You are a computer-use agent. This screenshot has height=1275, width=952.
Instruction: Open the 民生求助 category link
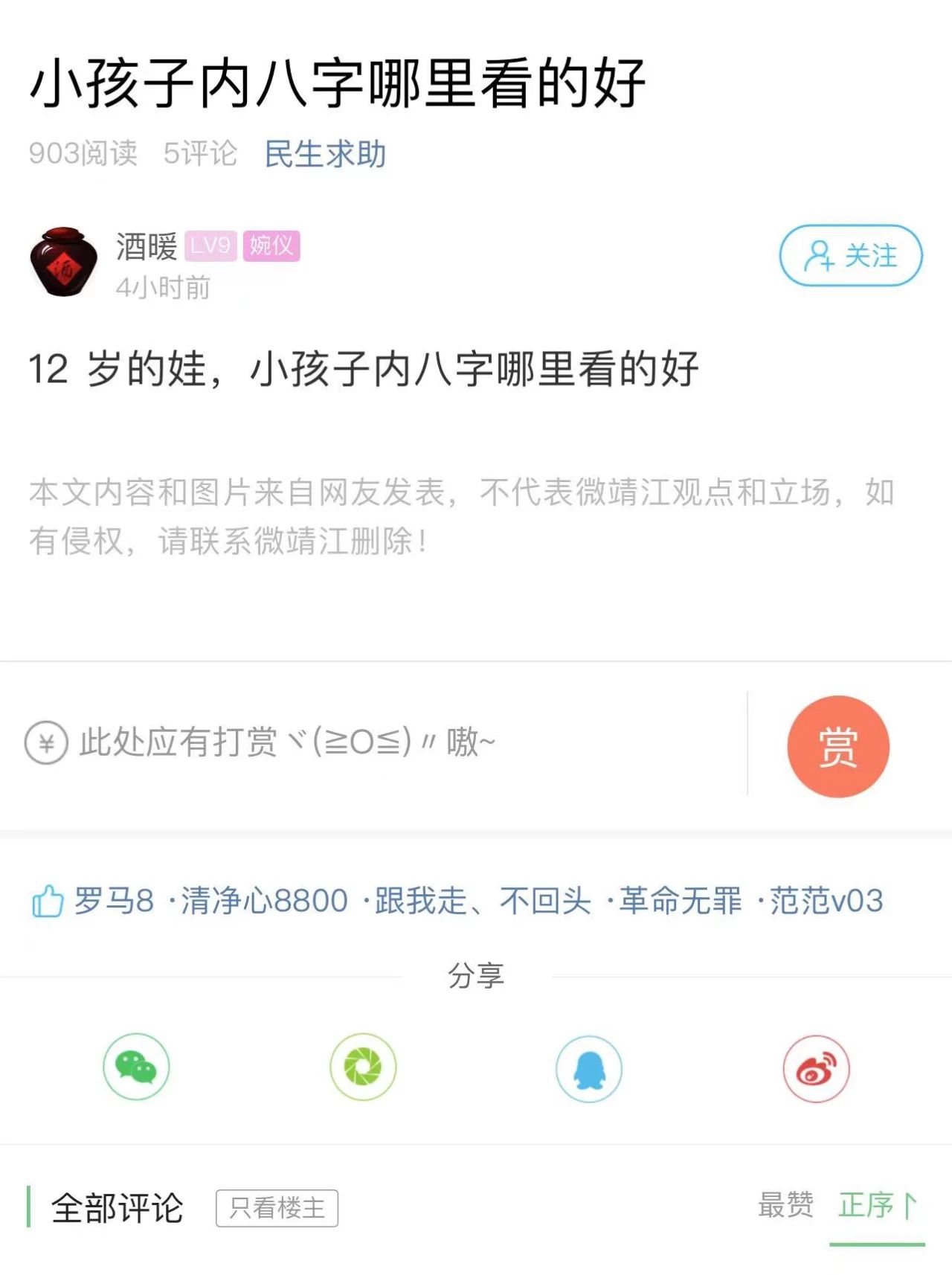click(325, 154)
